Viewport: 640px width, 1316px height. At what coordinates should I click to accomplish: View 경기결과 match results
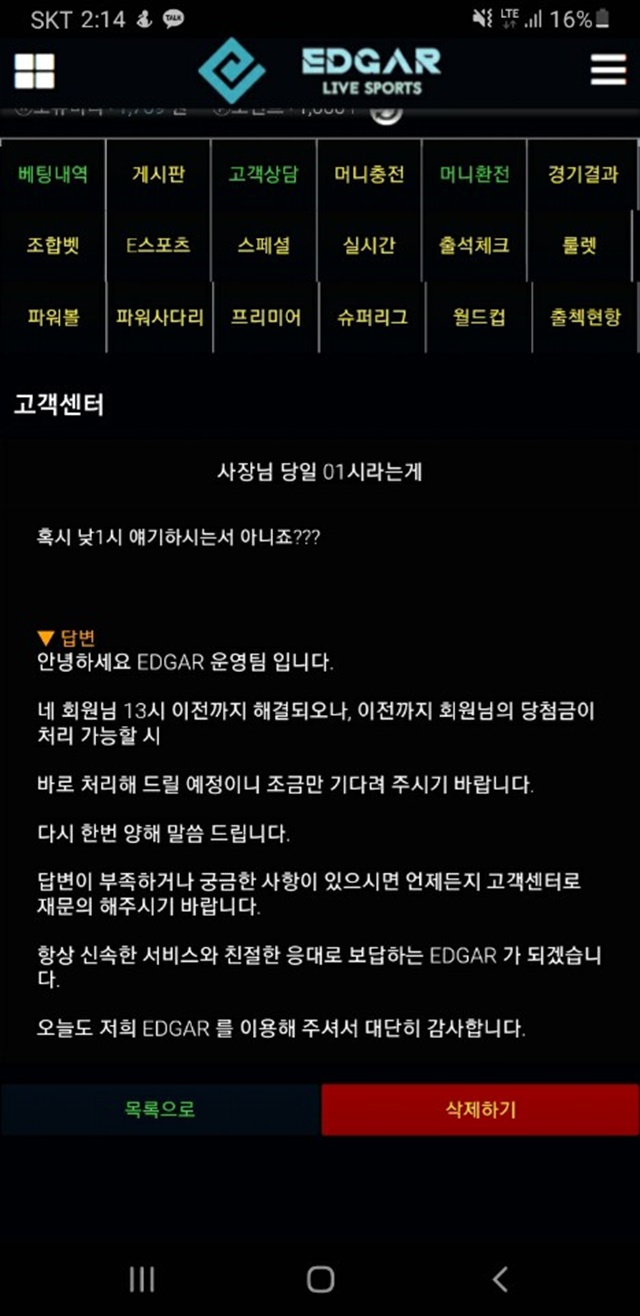583,174
